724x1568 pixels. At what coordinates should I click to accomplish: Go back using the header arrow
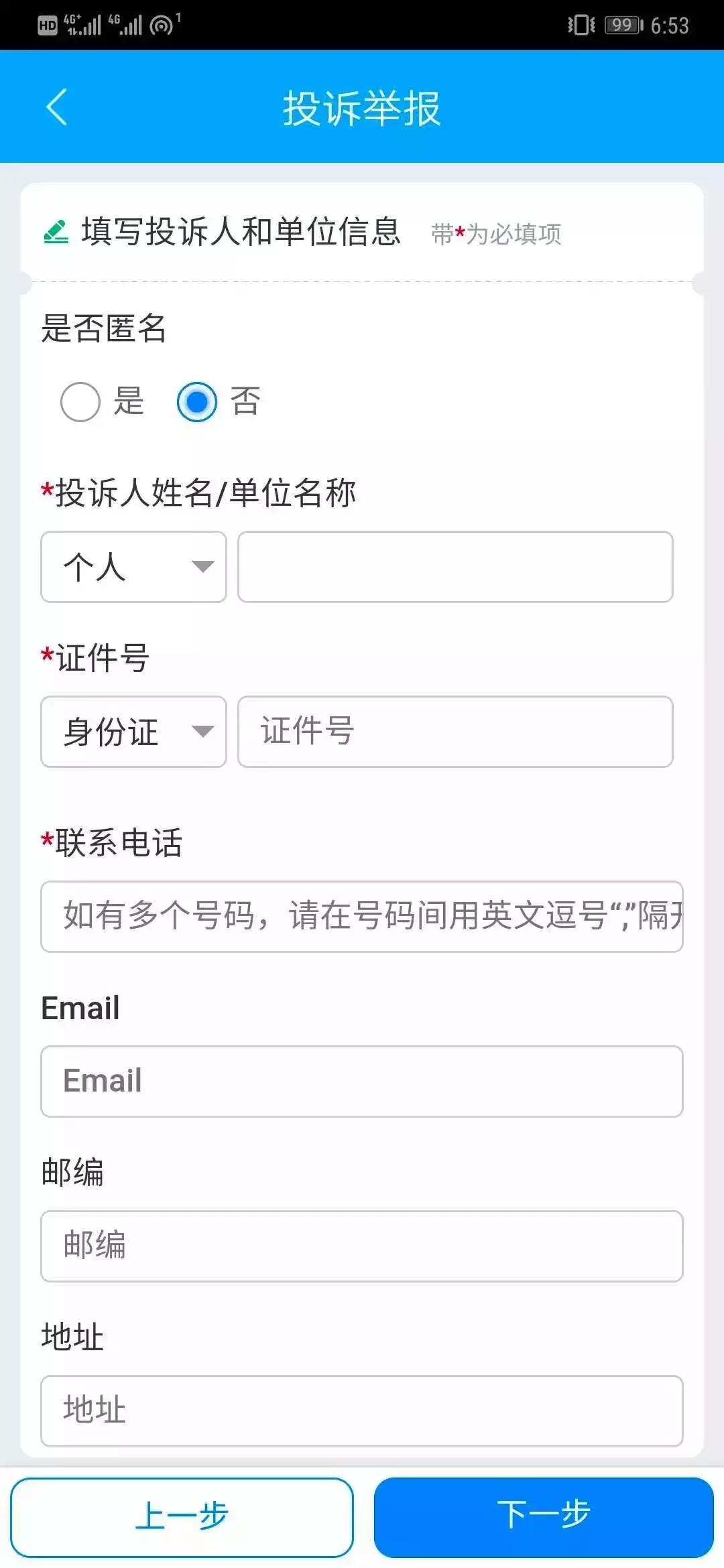[57, 107]
